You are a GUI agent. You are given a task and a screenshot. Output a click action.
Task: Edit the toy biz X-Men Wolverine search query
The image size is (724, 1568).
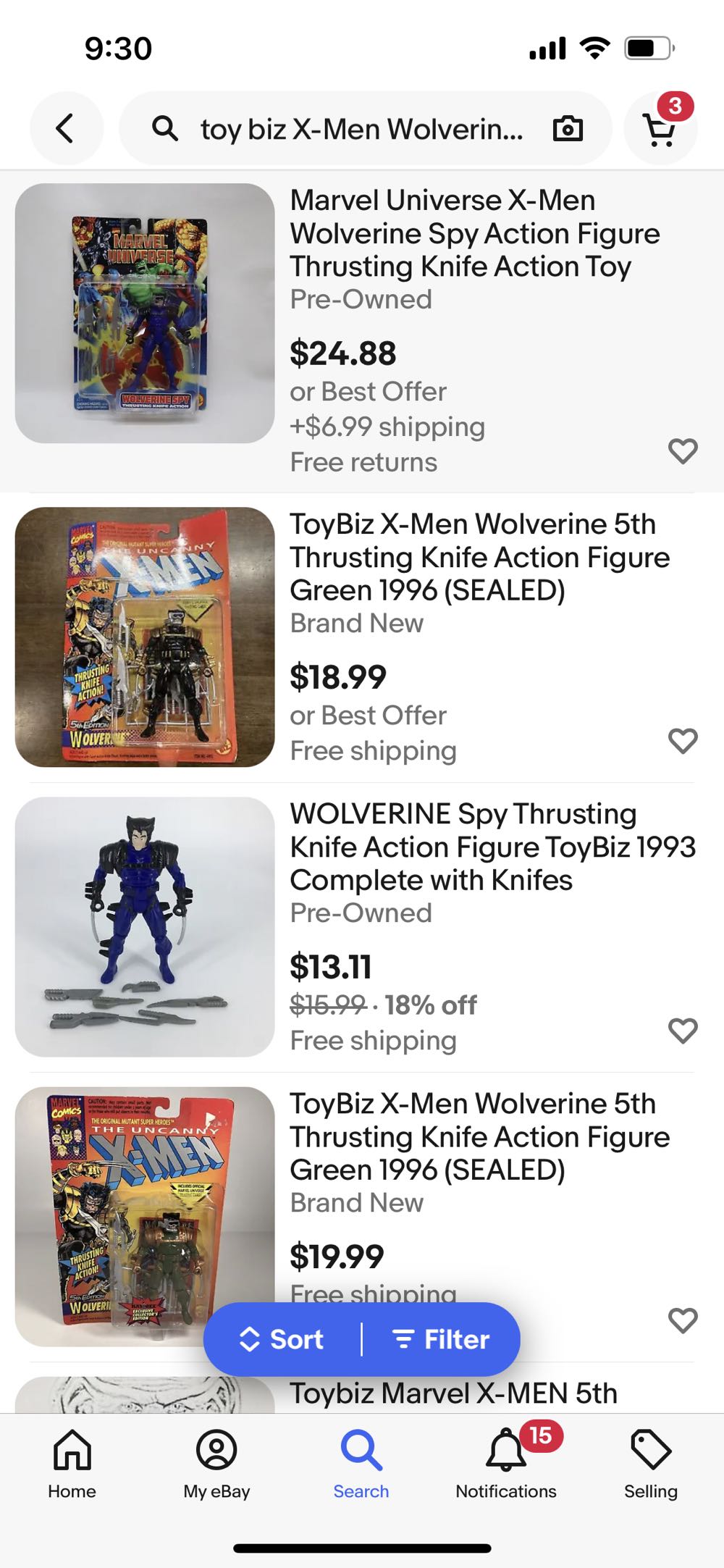point(361,129)
